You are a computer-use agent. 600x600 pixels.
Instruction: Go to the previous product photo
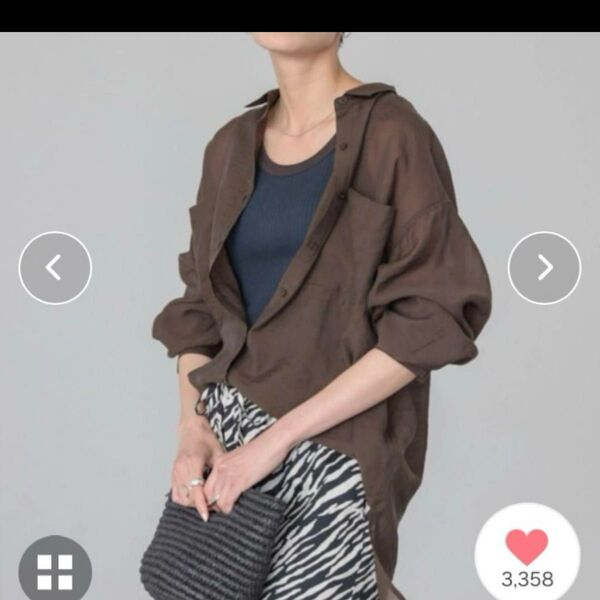pyautogui.click(x=55, y=268)
